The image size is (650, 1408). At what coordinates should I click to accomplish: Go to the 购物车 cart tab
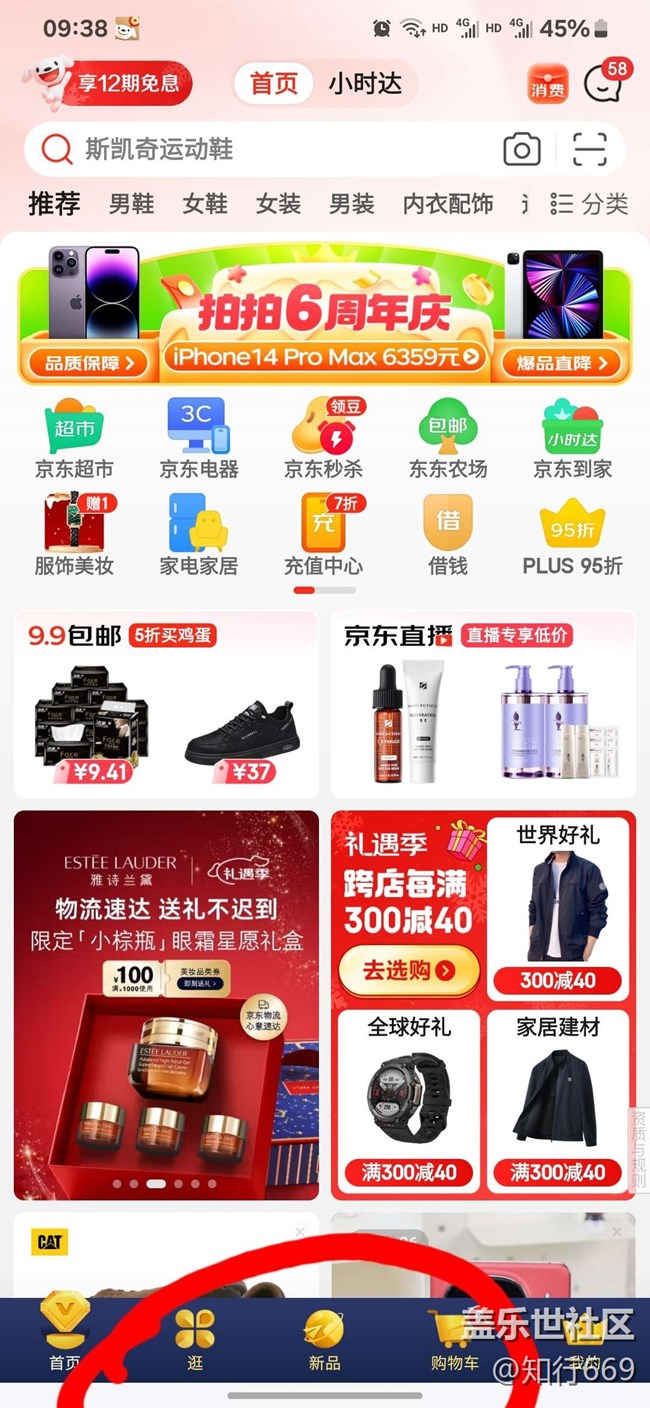454,1340
